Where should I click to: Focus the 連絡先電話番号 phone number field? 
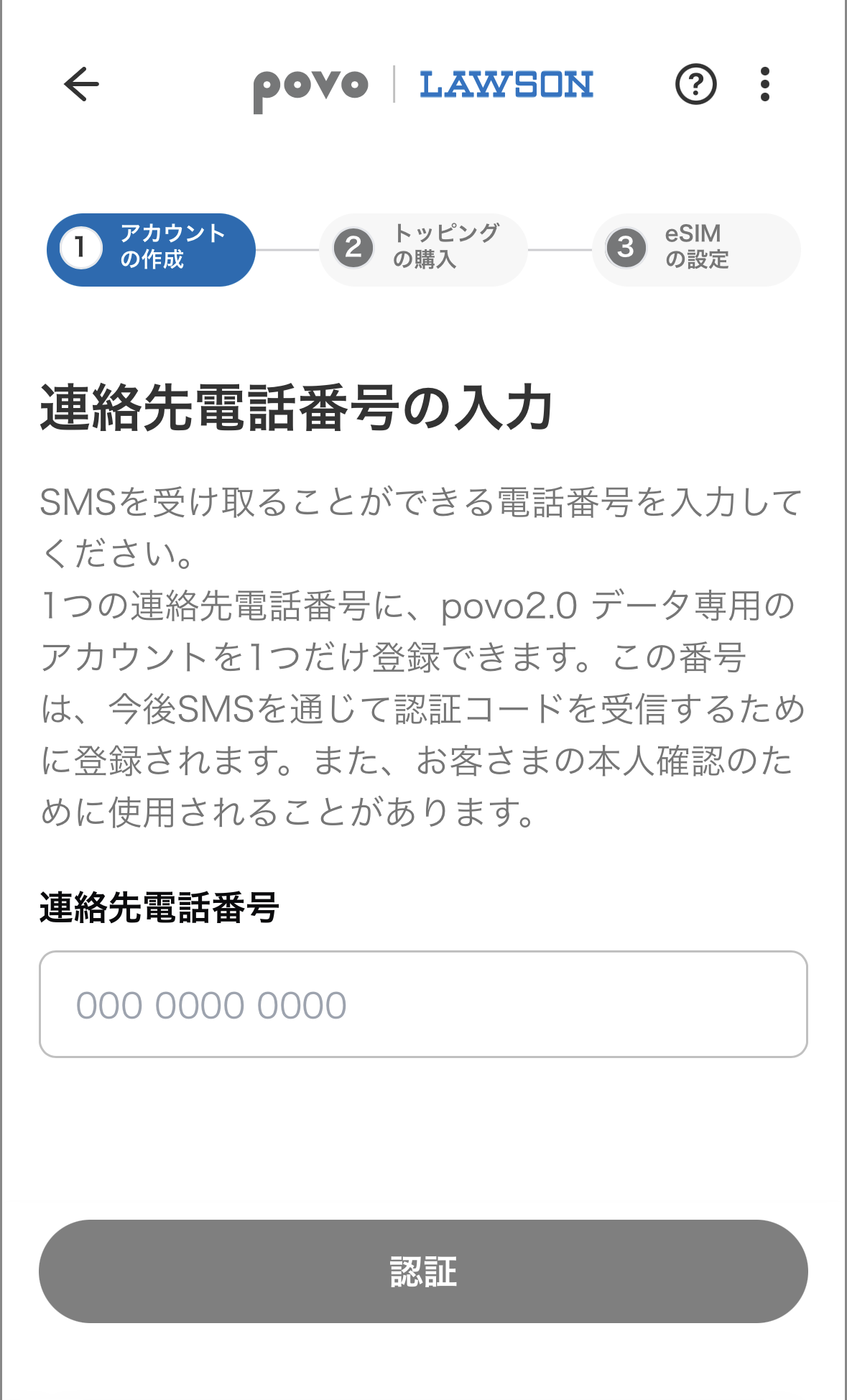point(423,1004)
